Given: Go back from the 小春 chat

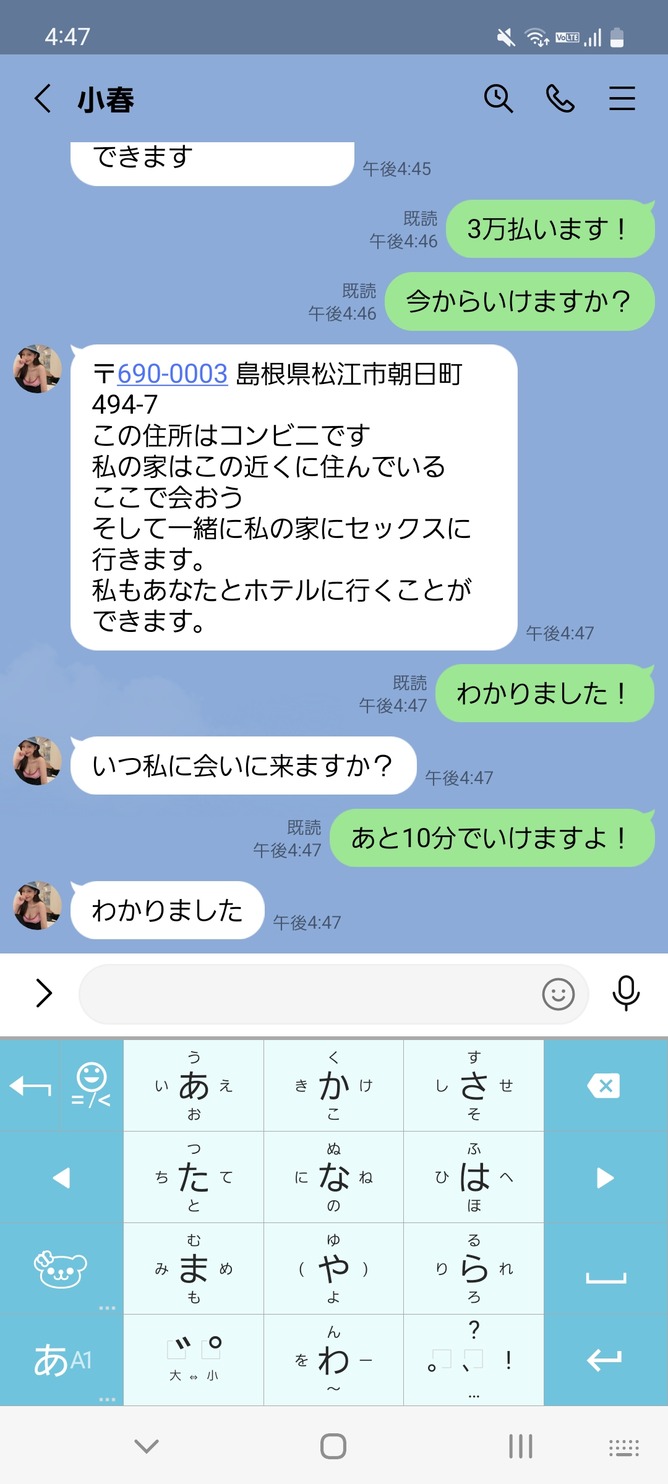Looking at the screenshot, I should 42,98.
